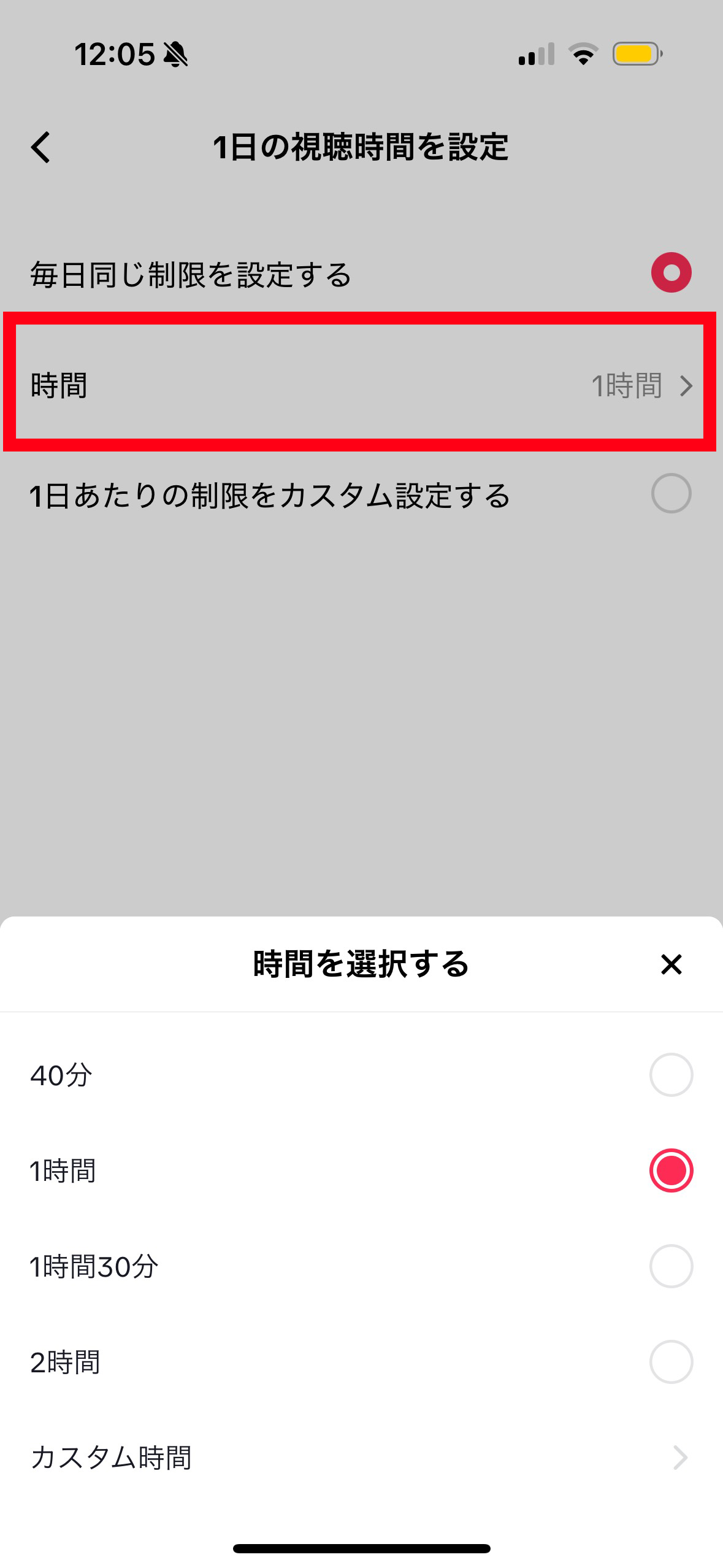723x1568 pixels.
Task: Close the 時間を選択する sheet
Action: (671, 964)
